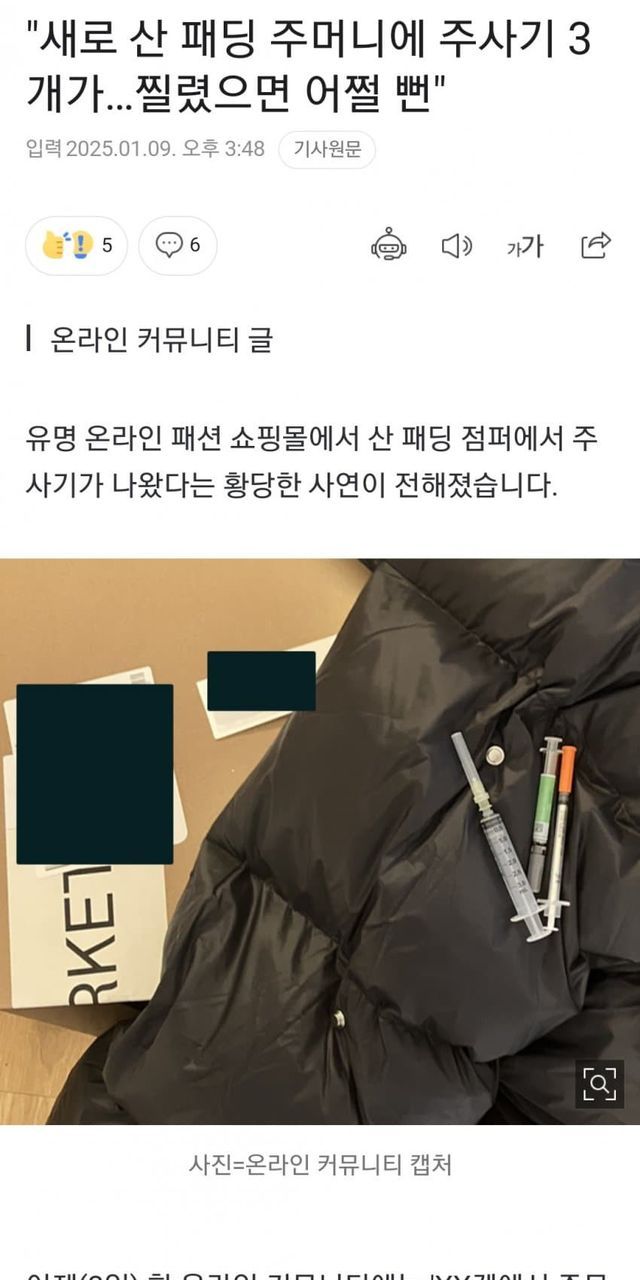
Task: React to the article with the recommend emoji
Action: 77,245
